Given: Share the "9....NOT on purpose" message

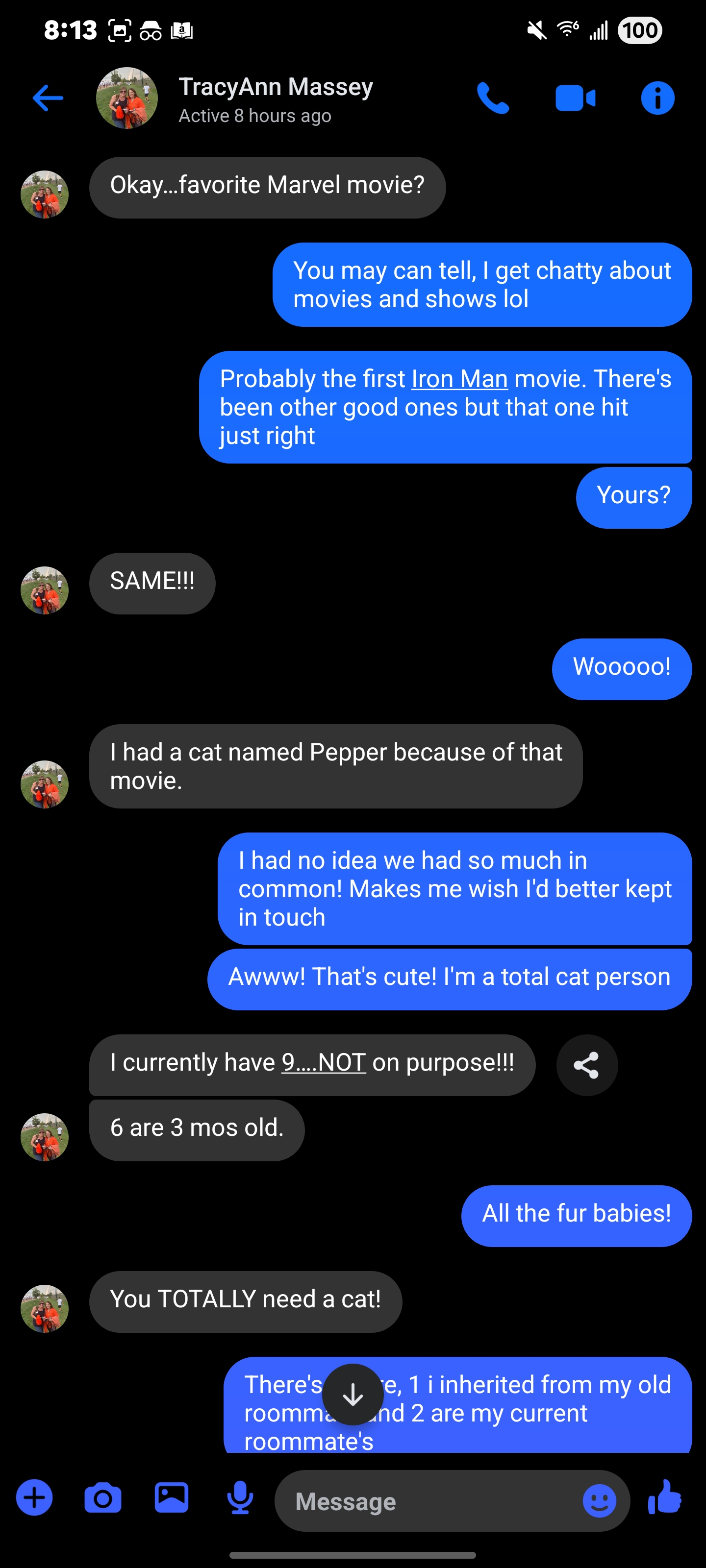Looking at the screenshot, I should click(x=586, y=1065).
